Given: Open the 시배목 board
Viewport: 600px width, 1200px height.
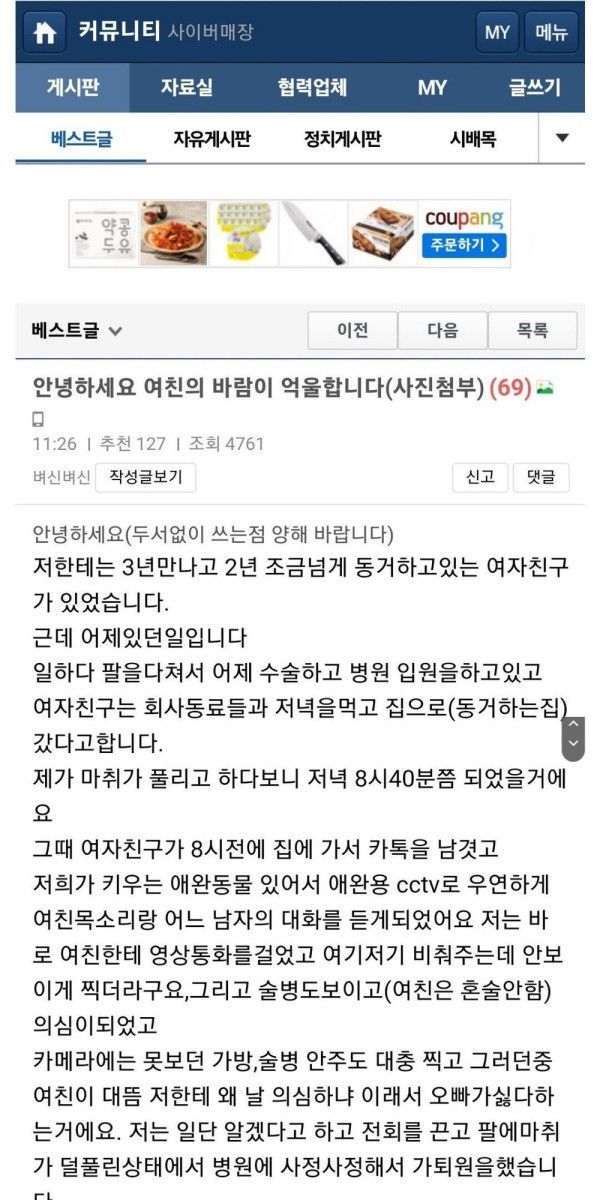Looking at the screenshot, I should [472, 139].
